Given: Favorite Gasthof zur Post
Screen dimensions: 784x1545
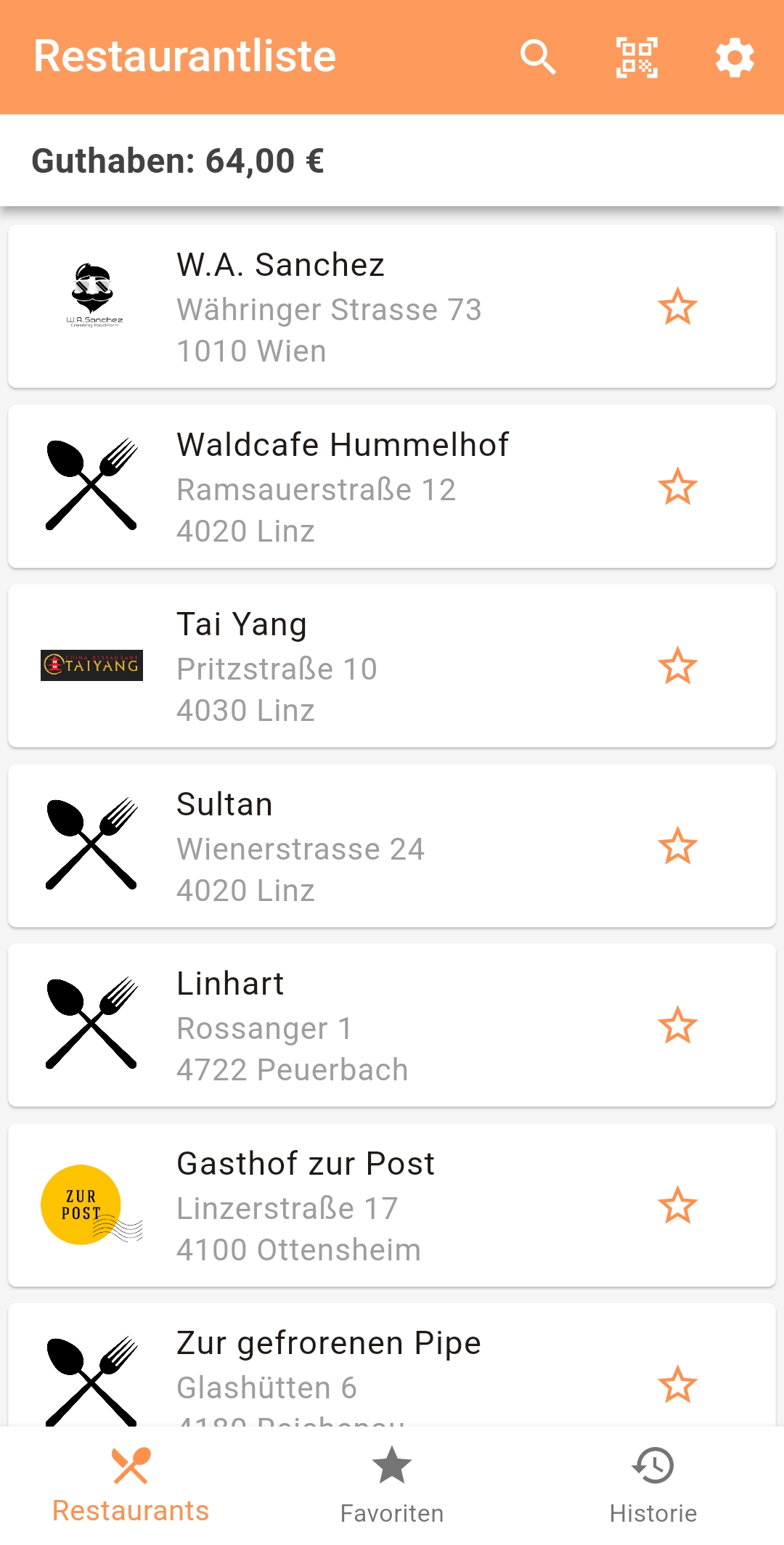Looking at the screenshot, I should pos(677,1205).
